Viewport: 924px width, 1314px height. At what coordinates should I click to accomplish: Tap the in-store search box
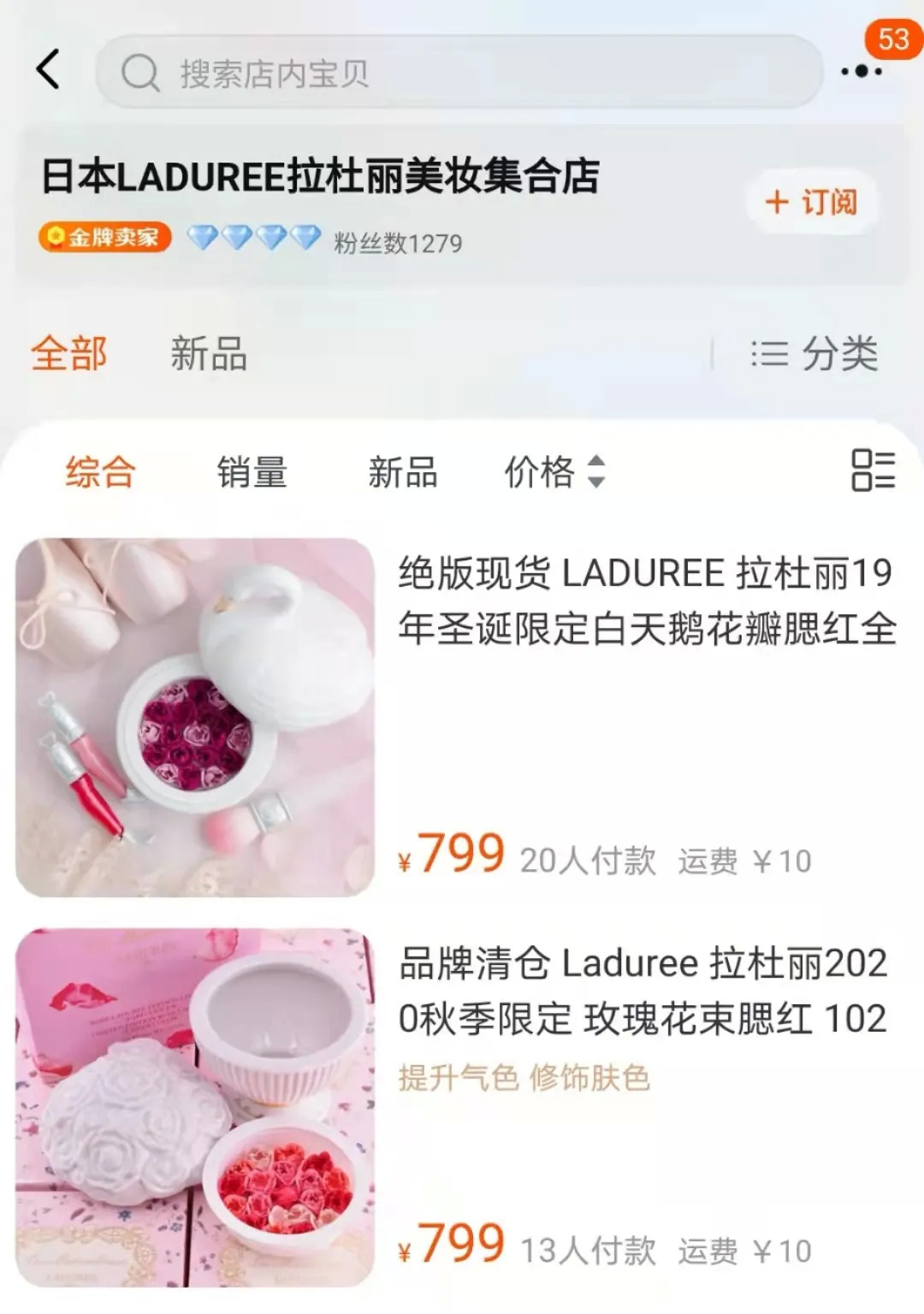pos(459,73)
